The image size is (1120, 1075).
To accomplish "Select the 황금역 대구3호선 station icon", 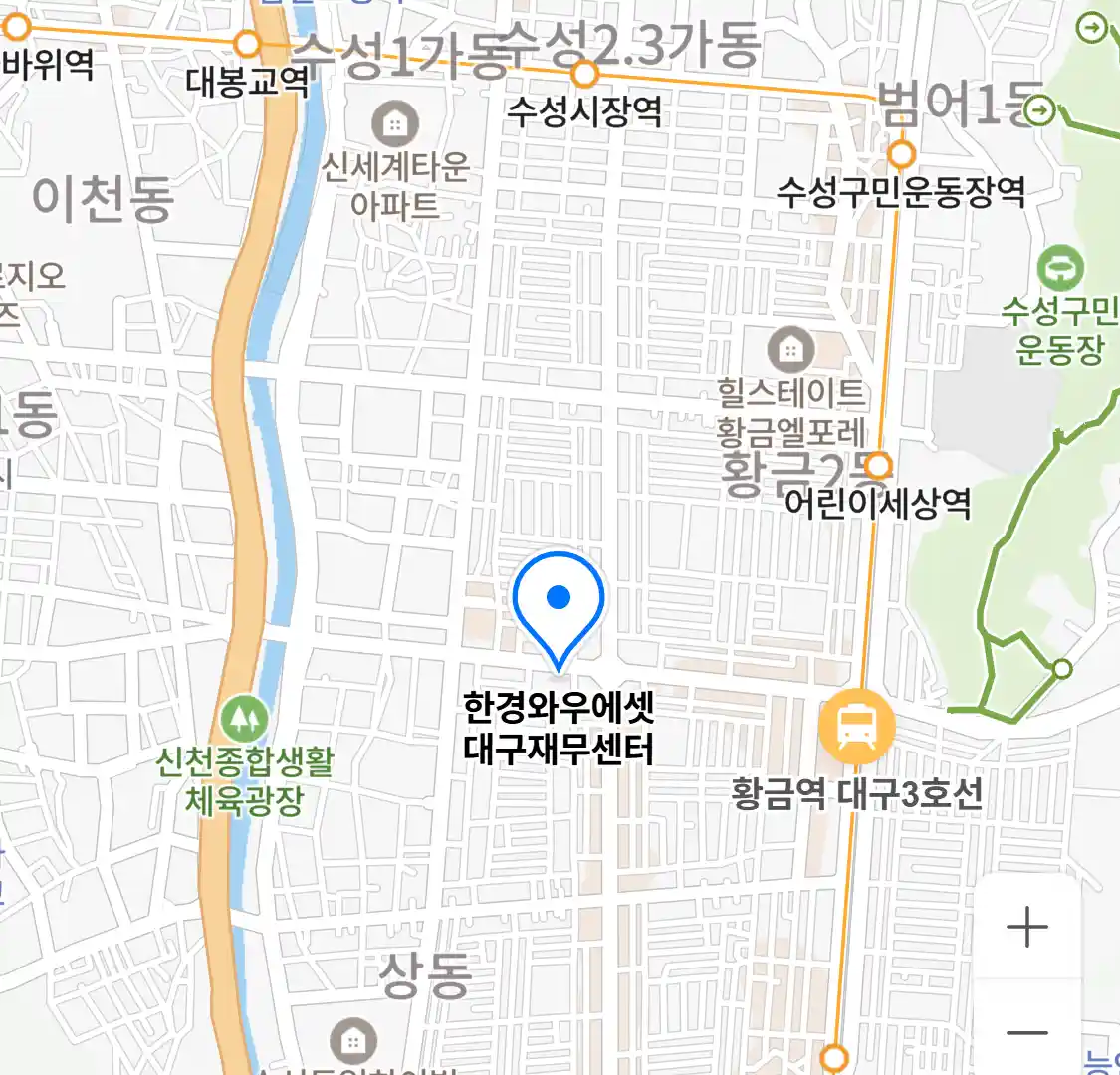I will 856,728.
